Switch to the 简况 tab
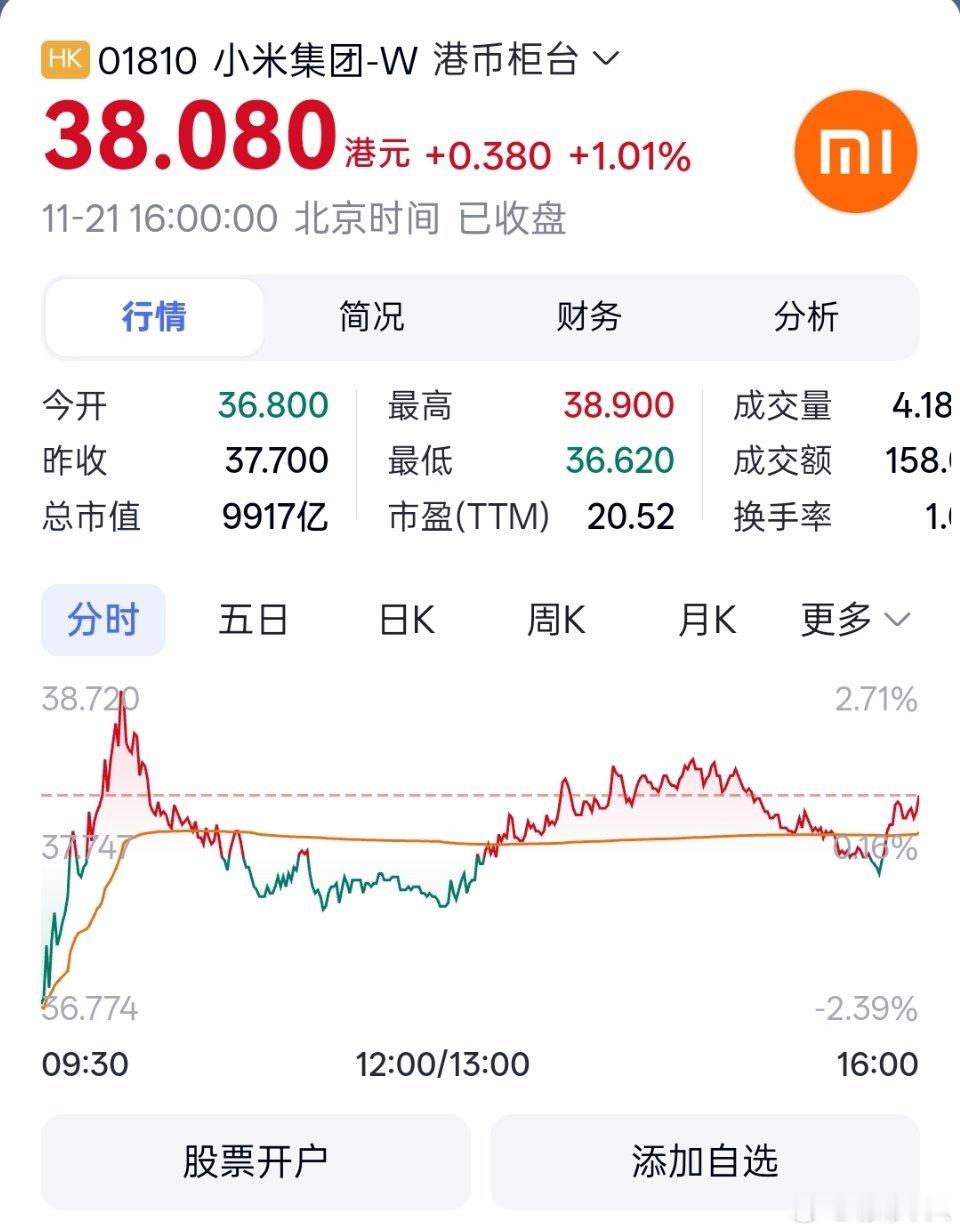This screenshot has height=1232, width=960. point(372,317)
